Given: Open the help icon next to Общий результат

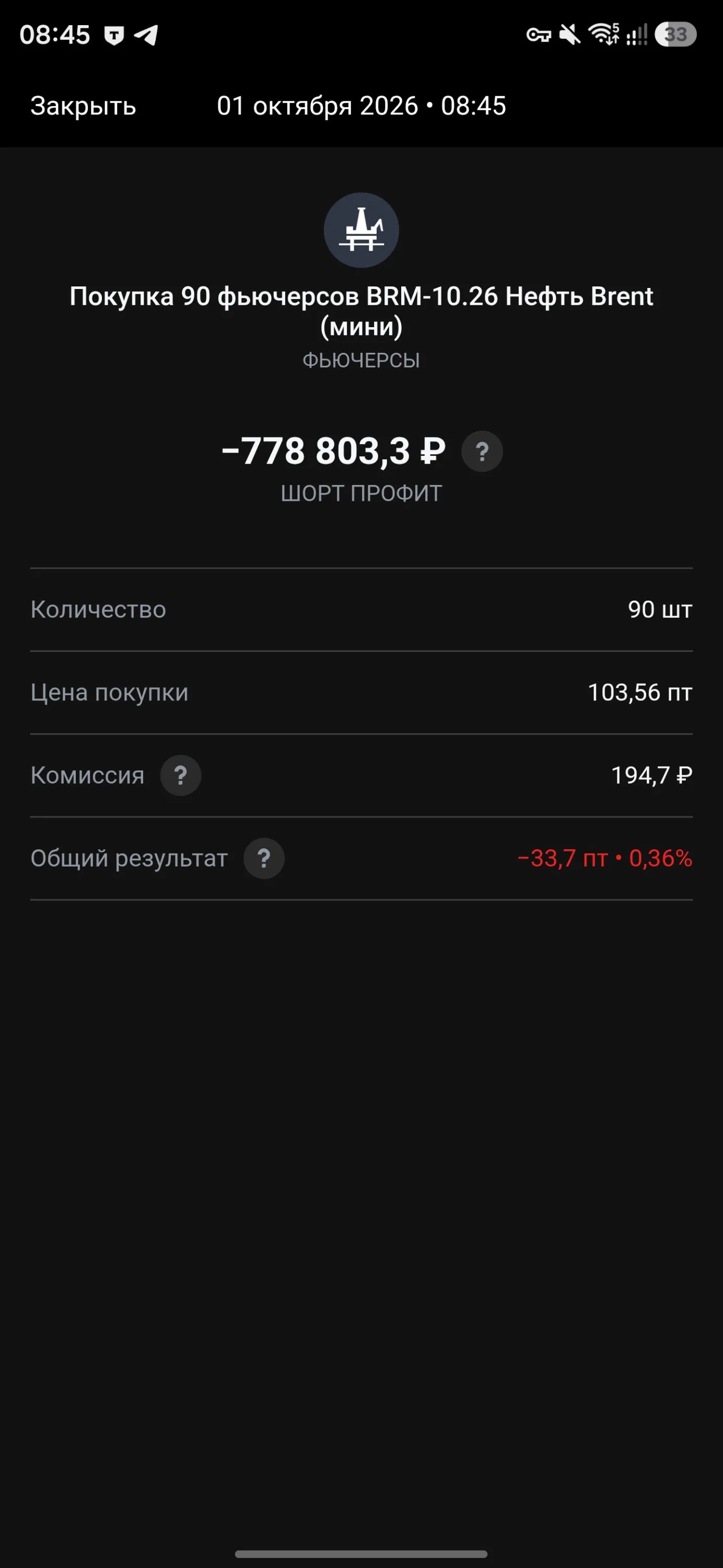Looking at the screenshot, I should click(x=264, y=858).
